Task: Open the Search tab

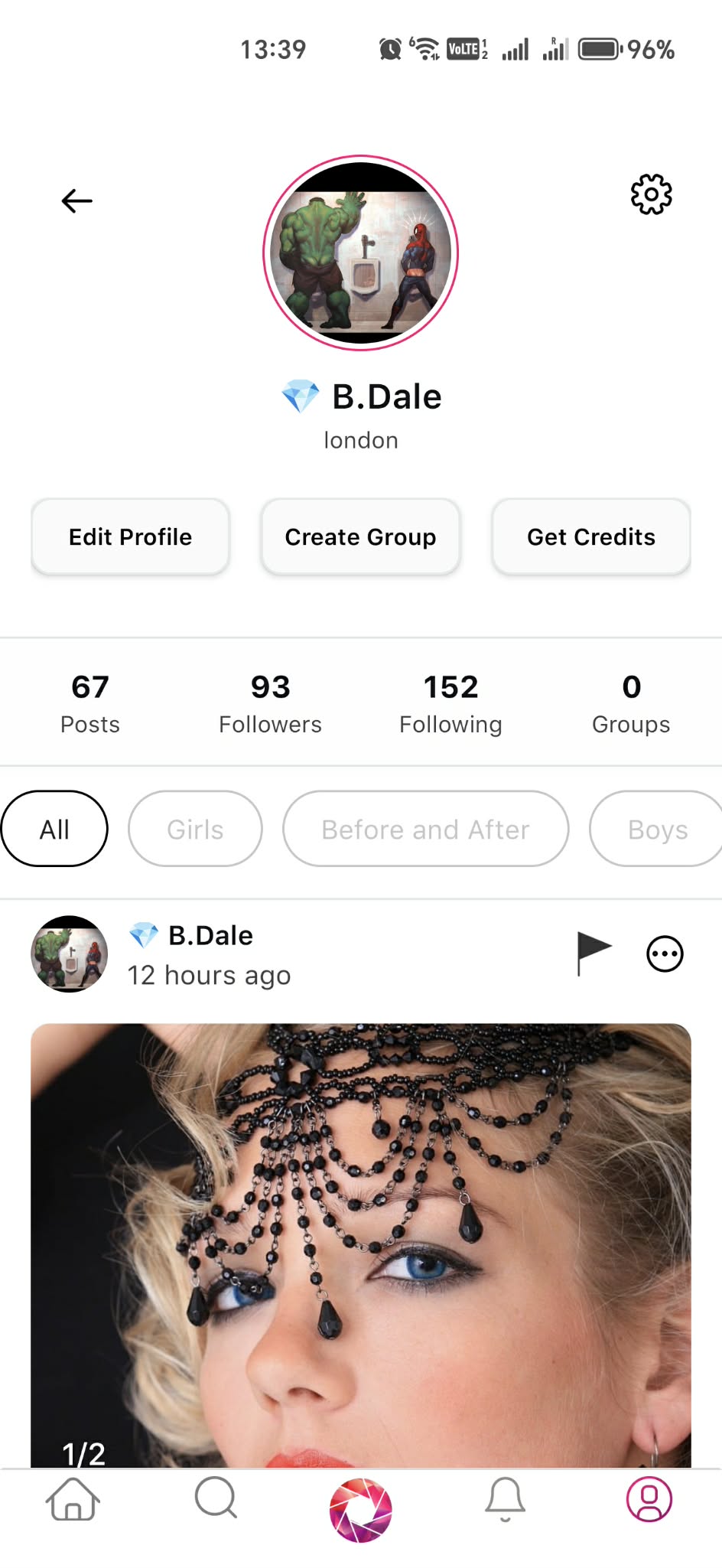Action: (x=216, y=1498)
